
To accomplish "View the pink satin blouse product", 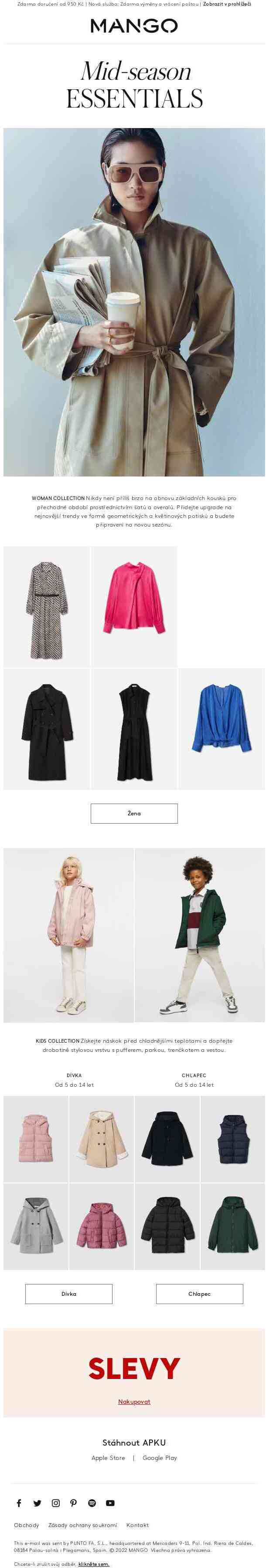I will (x=133, y=606).
